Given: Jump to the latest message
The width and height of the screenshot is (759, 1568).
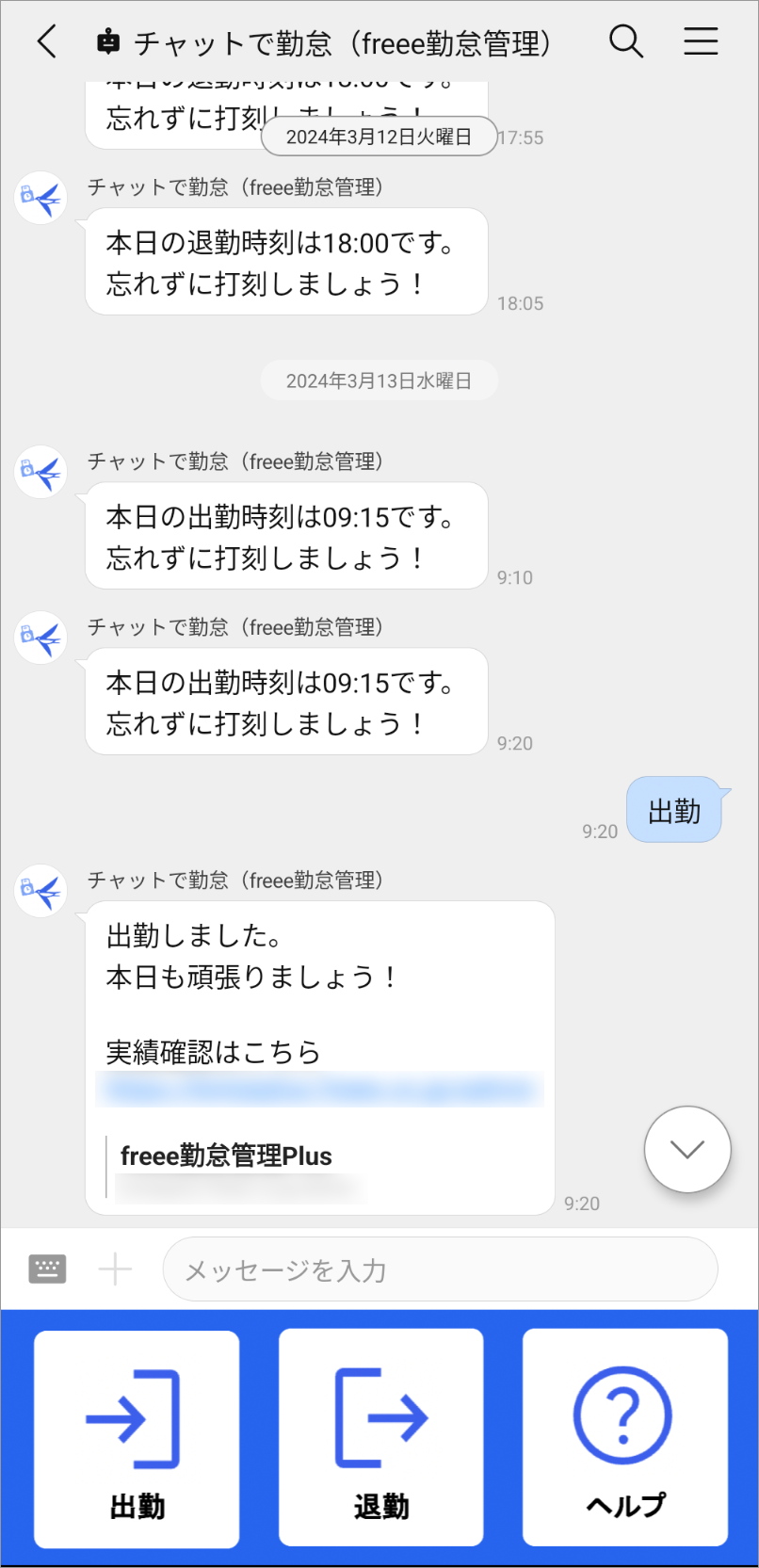Looking at the screenshot, I should (687, 1149).
